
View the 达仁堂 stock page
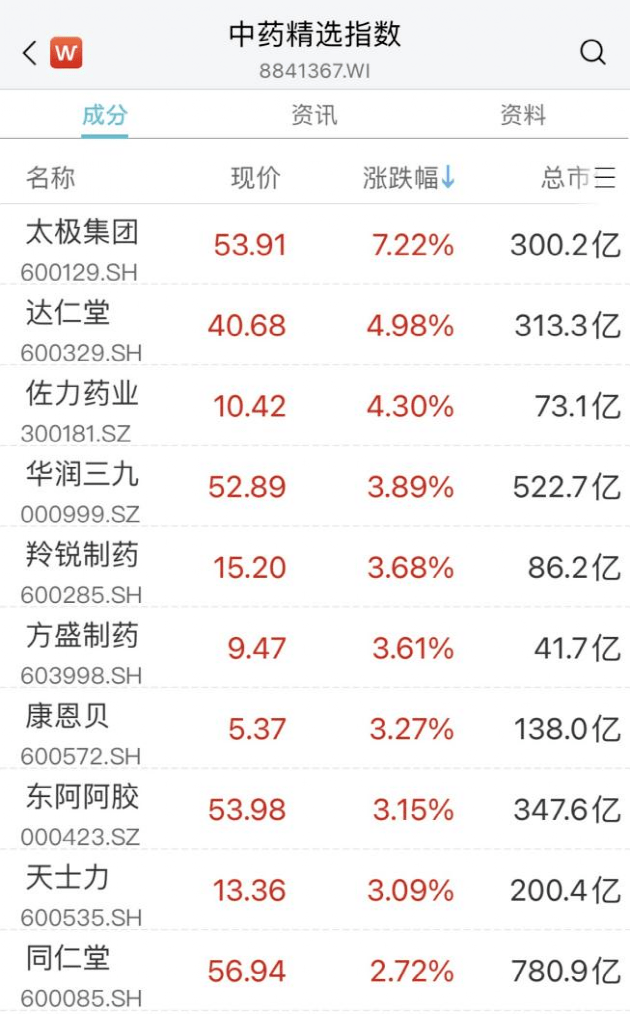tap(68, 314)
